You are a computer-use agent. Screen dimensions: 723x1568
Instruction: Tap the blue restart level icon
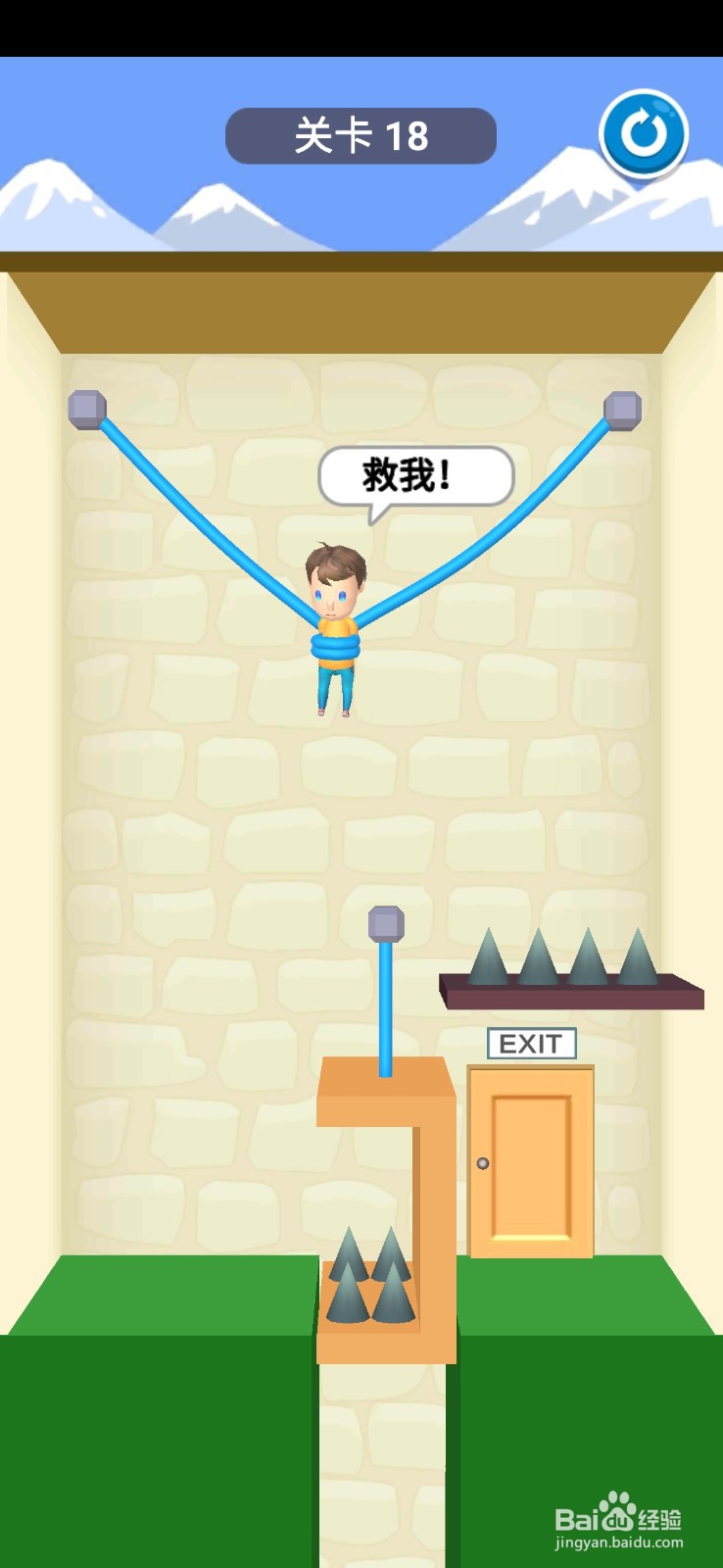tap(642, 134)
